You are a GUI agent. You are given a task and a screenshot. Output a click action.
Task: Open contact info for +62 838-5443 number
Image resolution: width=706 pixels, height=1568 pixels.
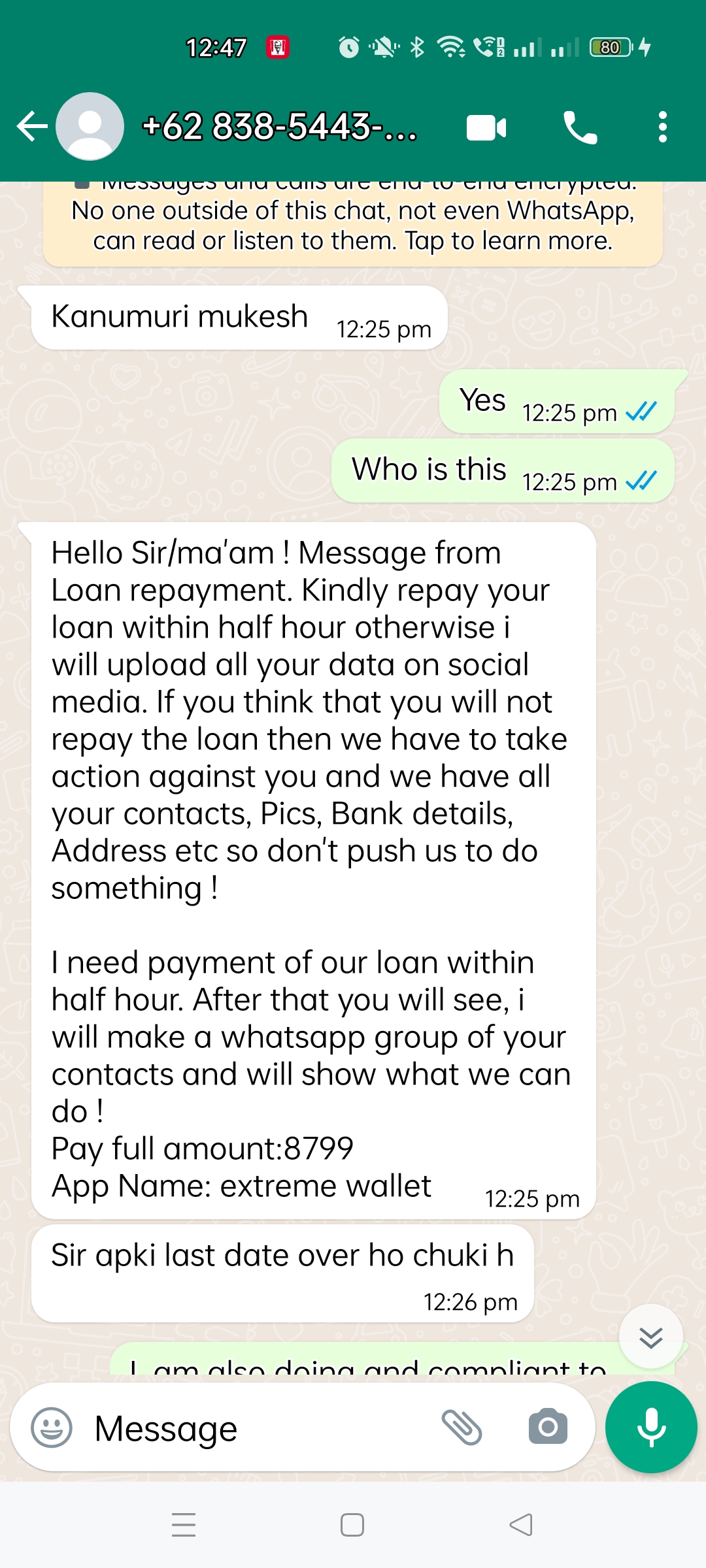[x=280, y=127]
